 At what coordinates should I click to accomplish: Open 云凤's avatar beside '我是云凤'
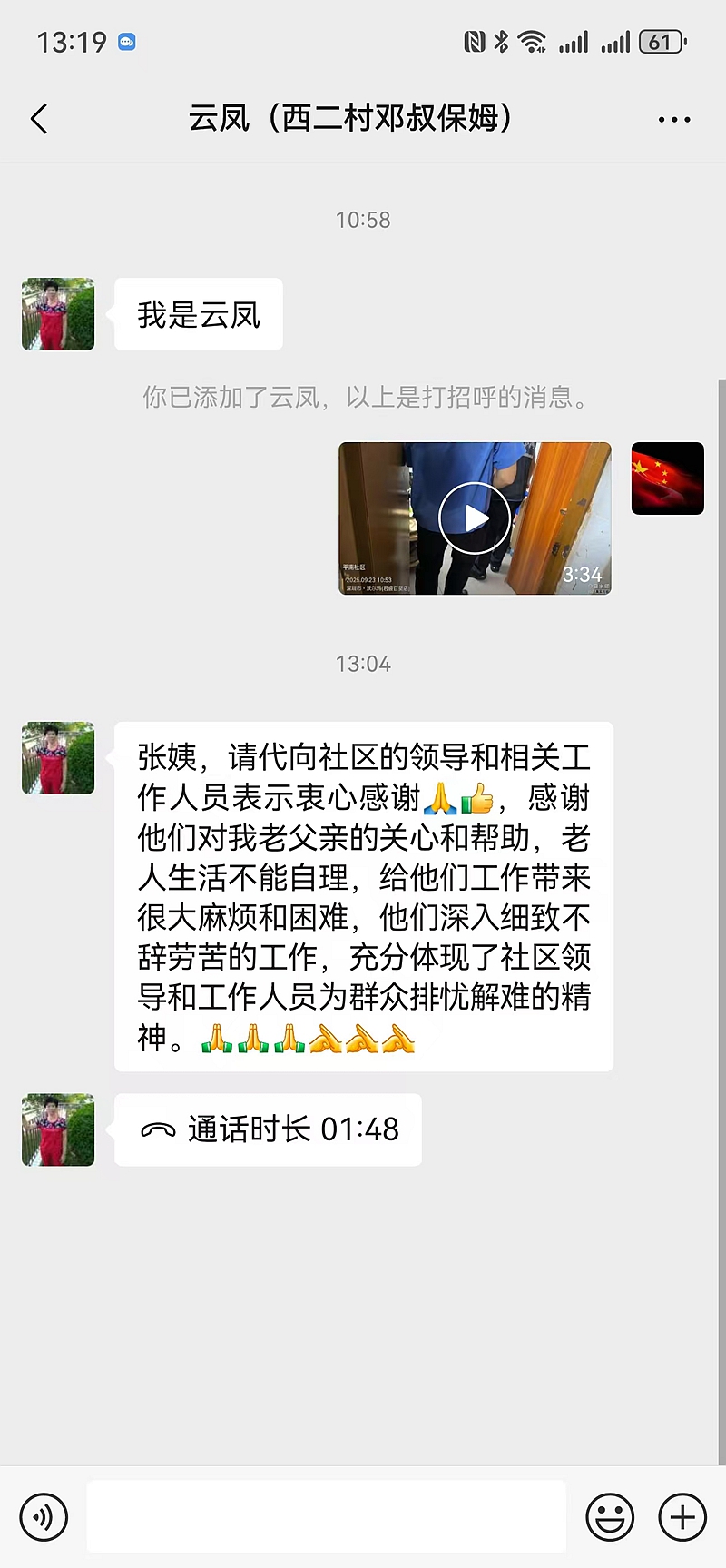(x=58, y=314)
